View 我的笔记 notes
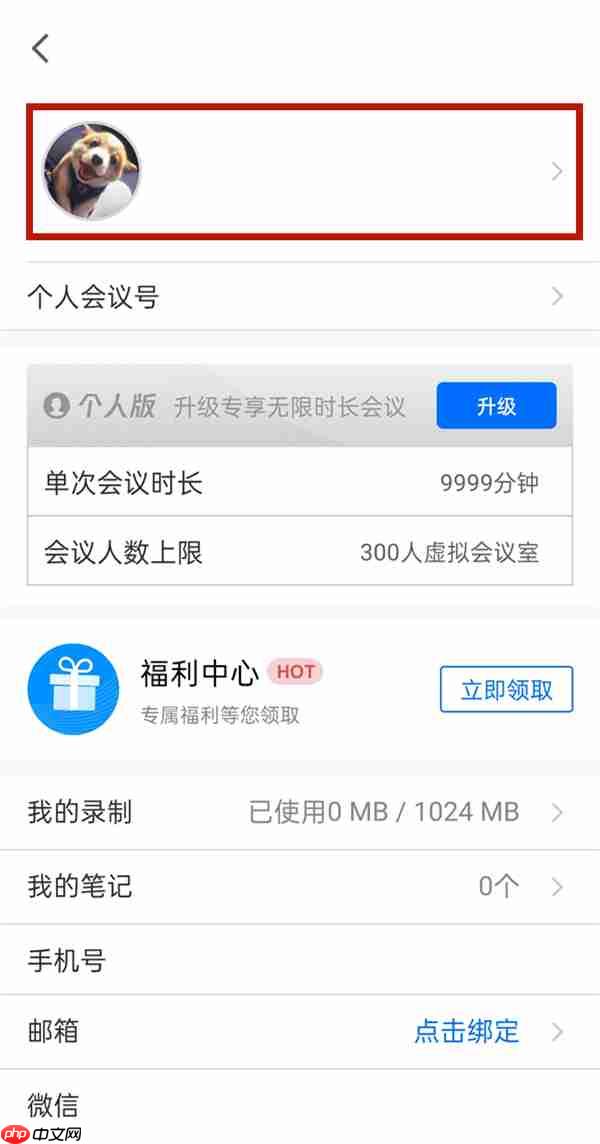 click(x=300, y=886)
